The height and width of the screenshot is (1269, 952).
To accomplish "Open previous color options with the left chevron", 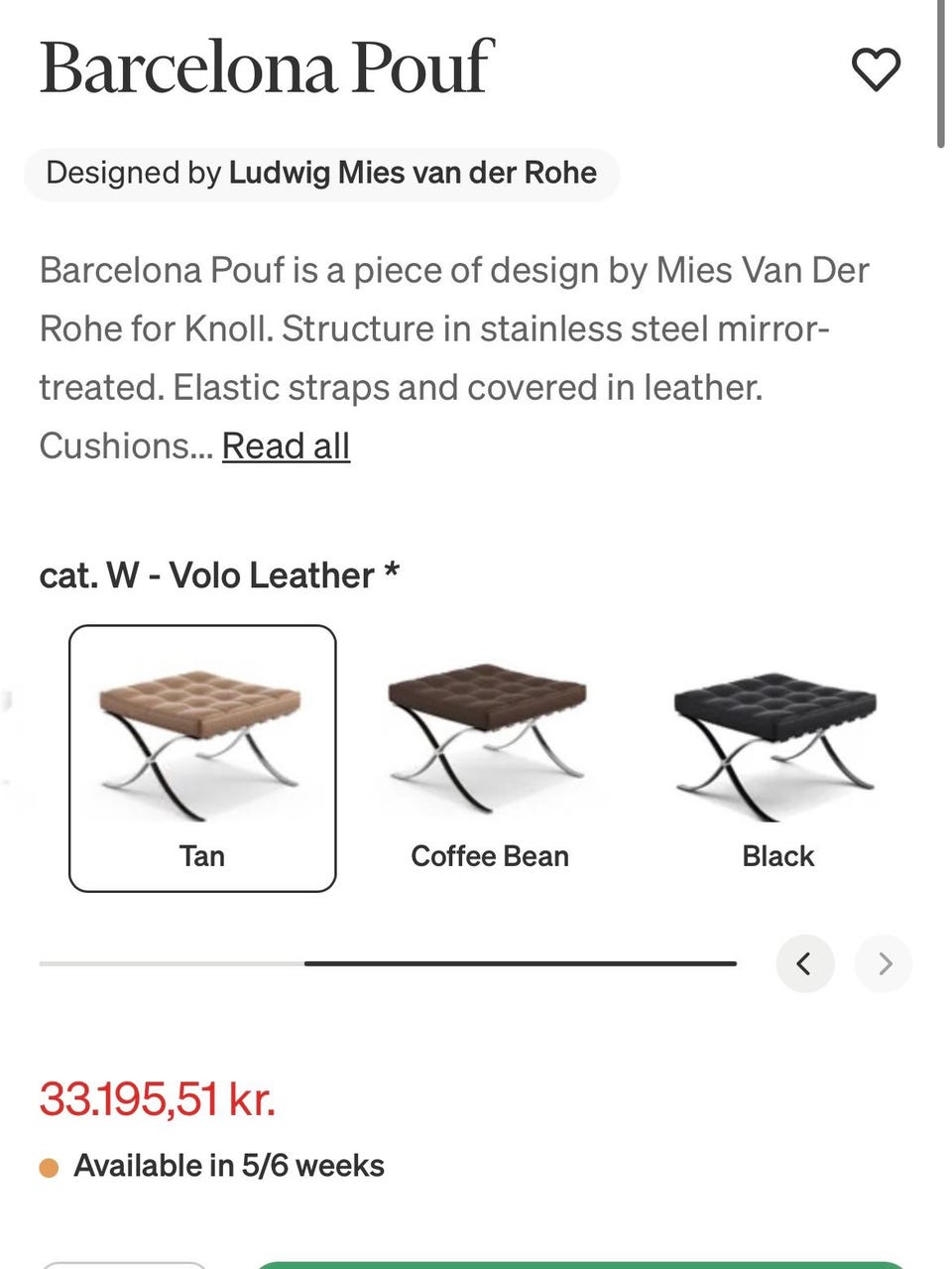I will (804, 963).
